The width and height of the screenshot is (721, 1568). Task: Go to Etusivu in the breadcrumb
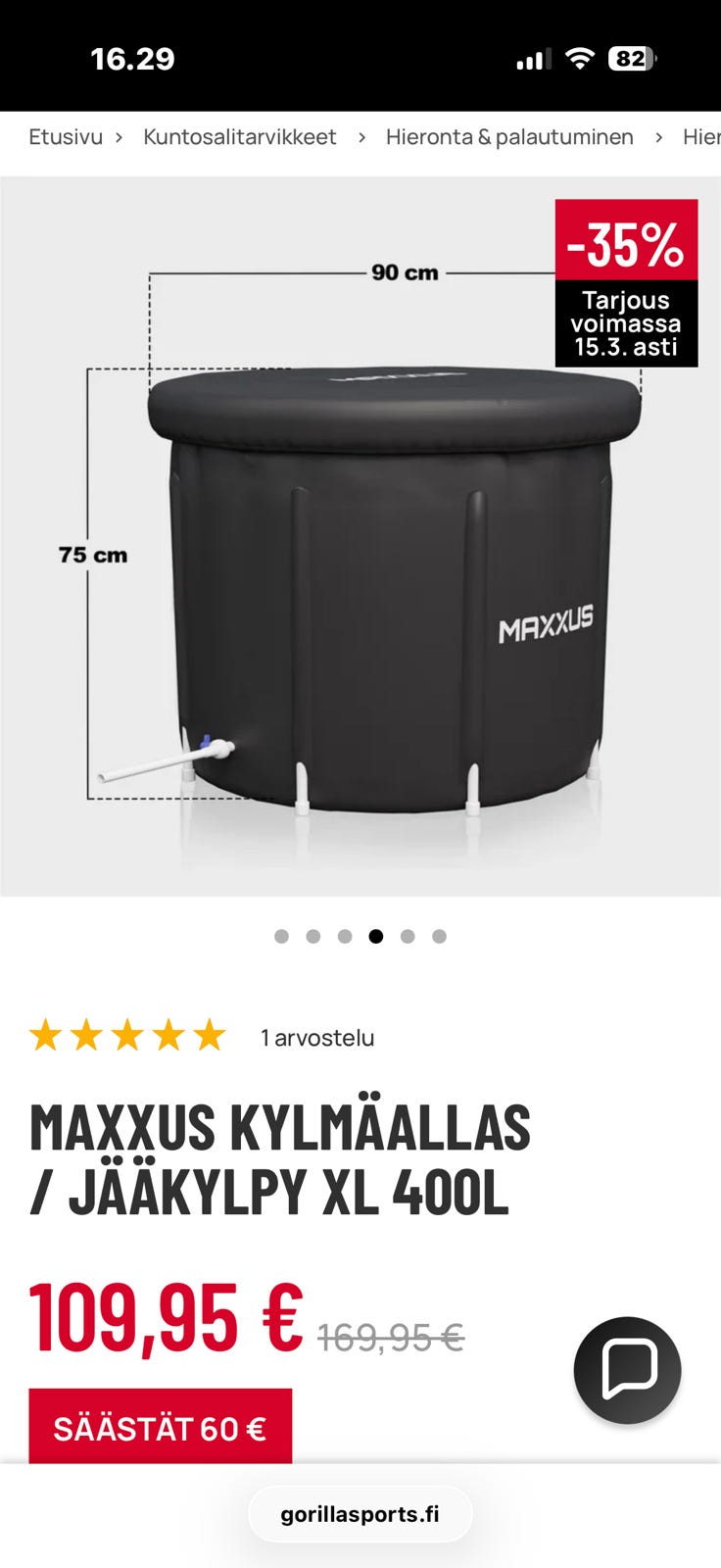65,137
